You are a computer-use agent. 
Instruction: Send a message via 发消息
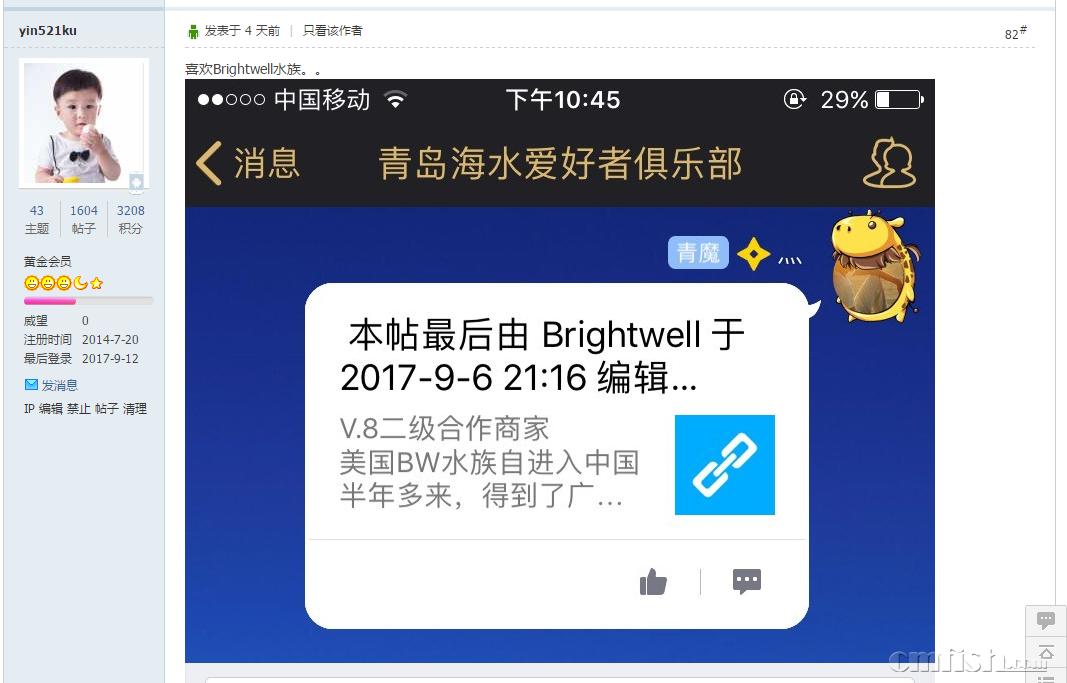(59, 385)
